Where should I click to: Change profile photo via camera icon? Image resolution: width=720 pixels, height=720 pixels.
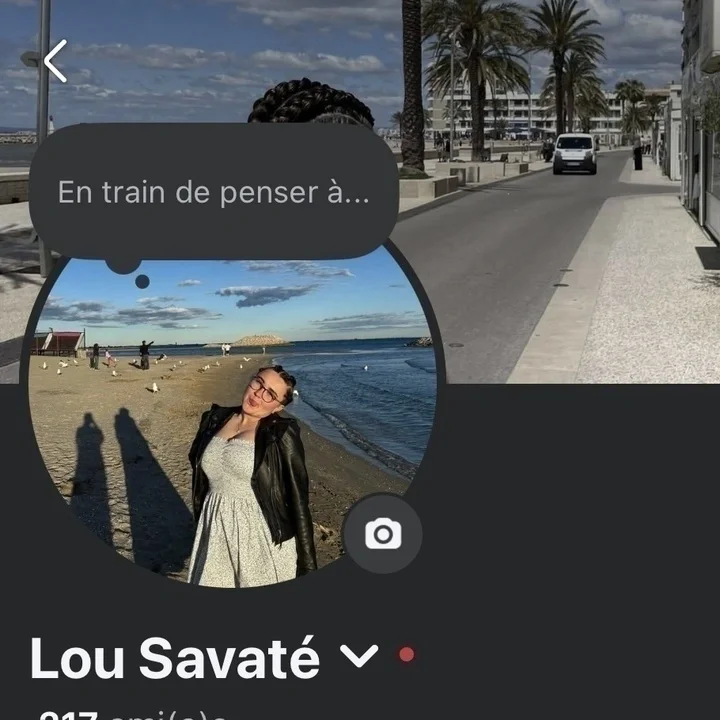(x=382, y=534)
